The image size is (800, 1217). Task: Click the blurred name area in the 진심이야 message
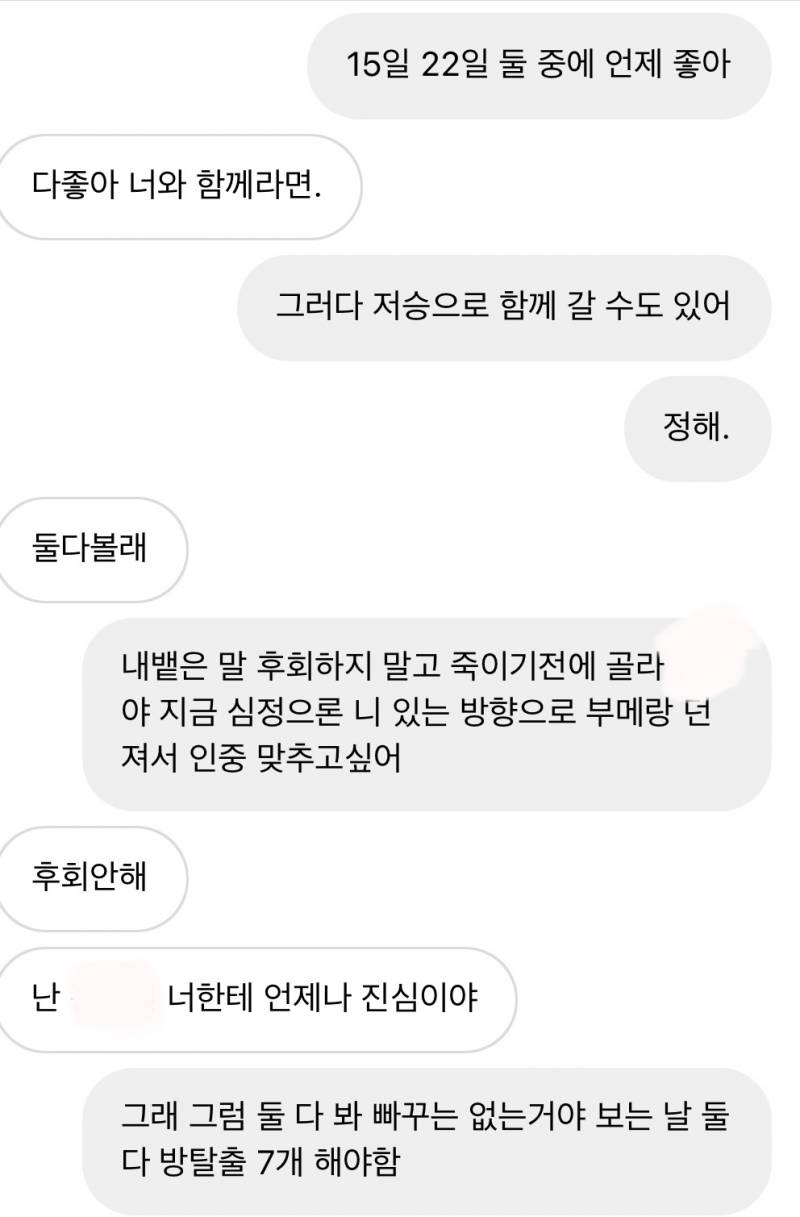click(110, 996)
